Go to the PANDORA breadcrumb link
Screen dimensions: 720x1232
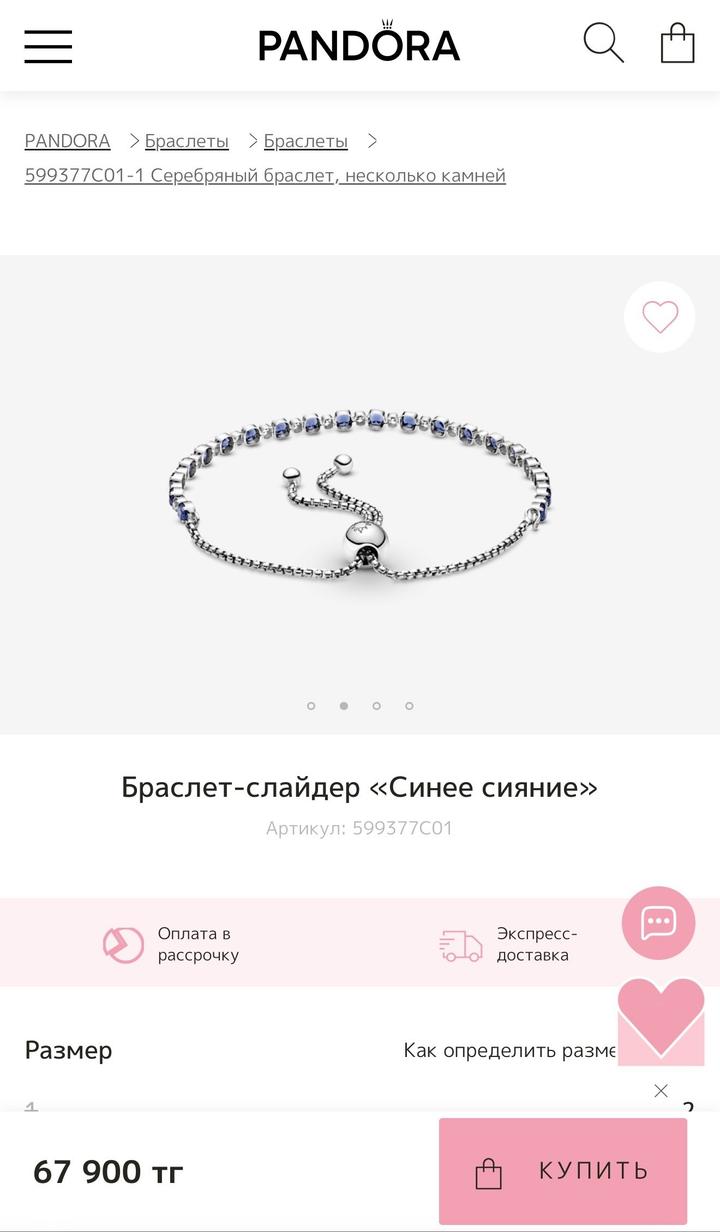point(67,141)
